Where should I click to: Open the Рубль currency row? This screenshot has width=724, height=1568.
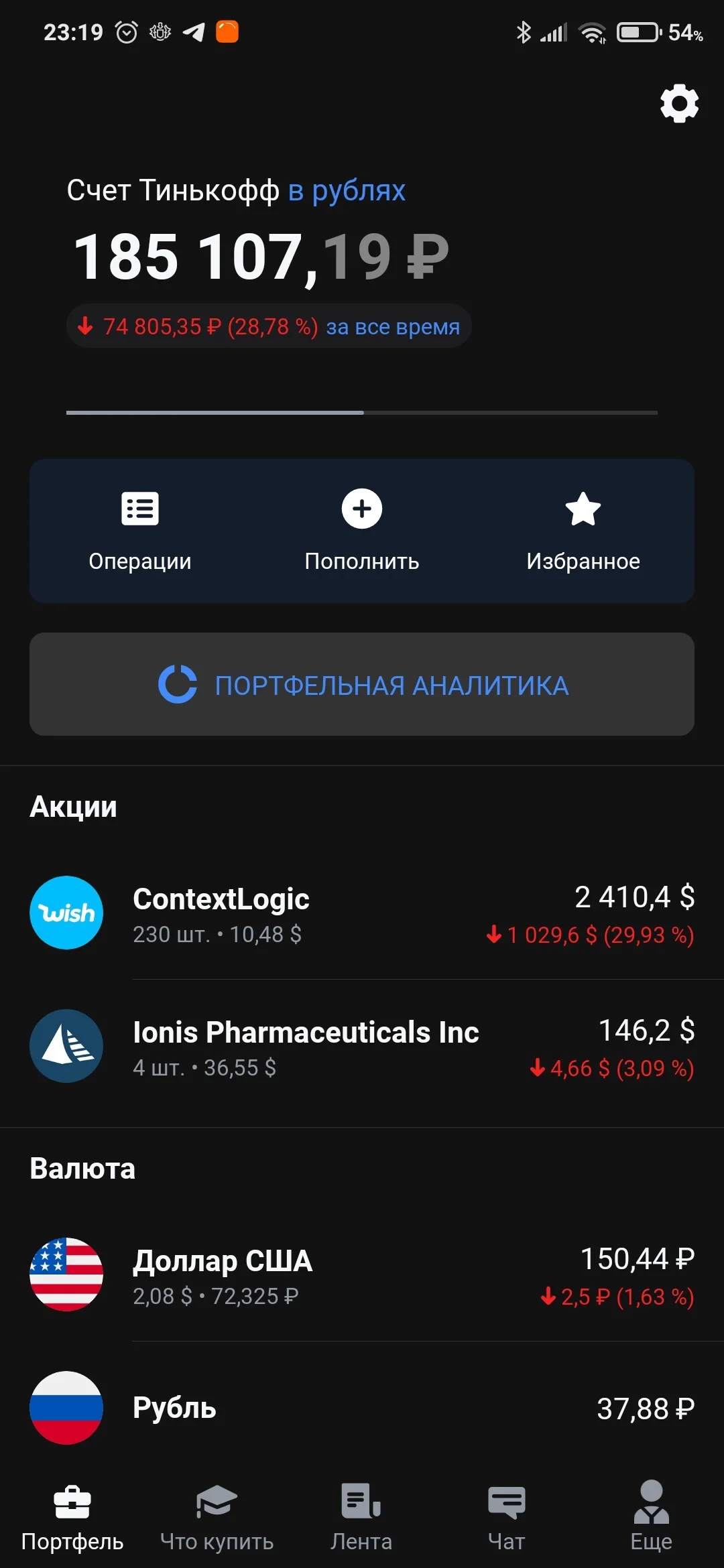click(x=362, y=1408)
